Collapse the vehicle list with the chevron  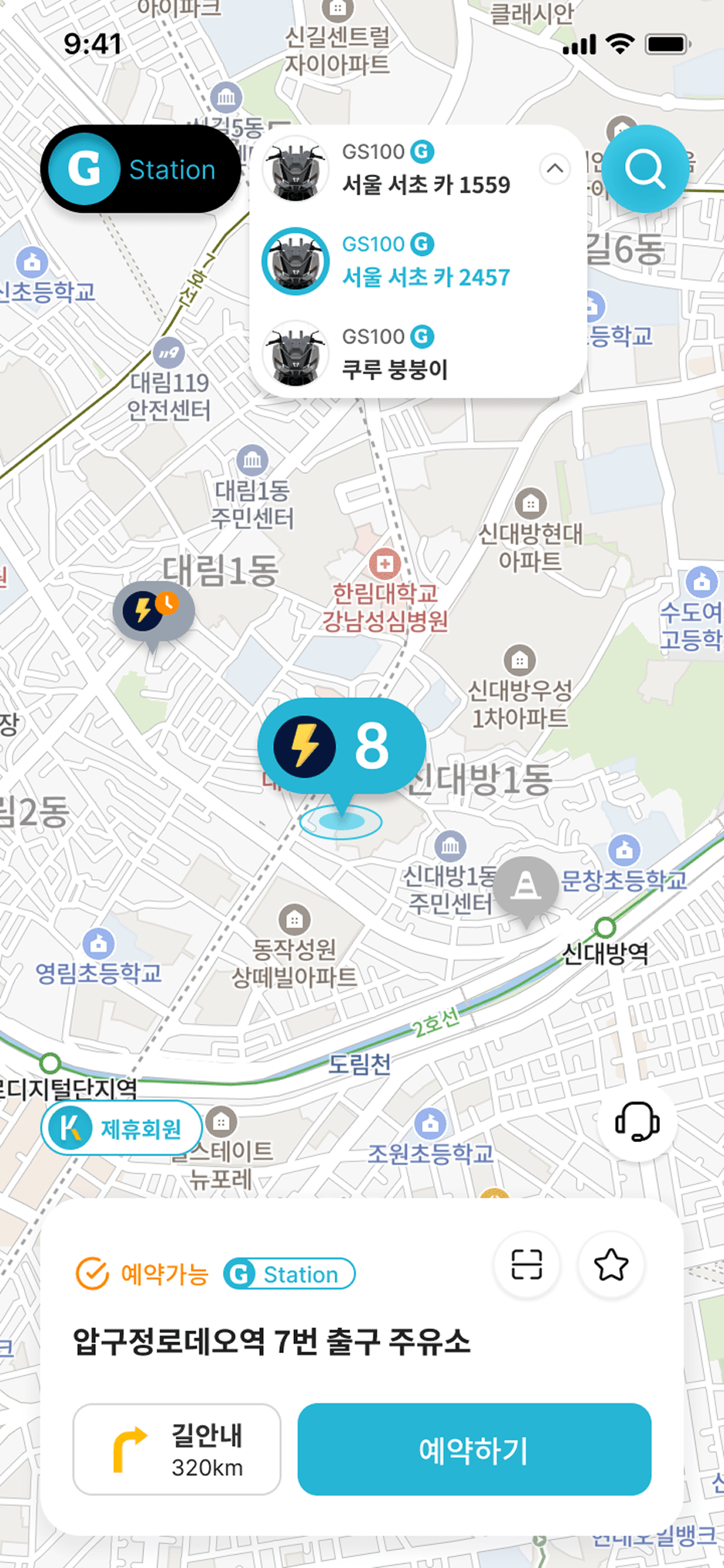pyautogui.click(x=554, y=169)
